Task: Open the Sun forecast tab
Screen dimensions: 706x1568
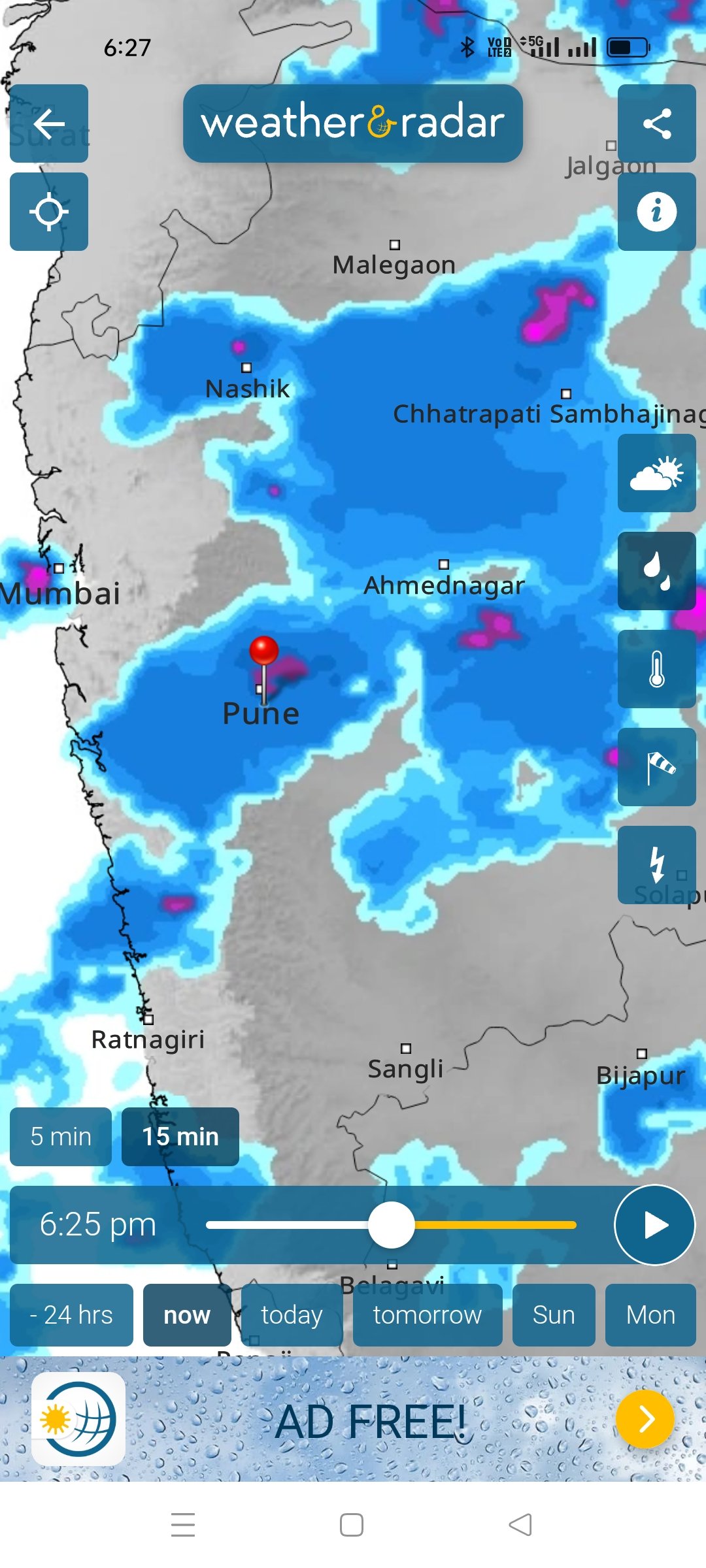Action: tap(554, 1315)
